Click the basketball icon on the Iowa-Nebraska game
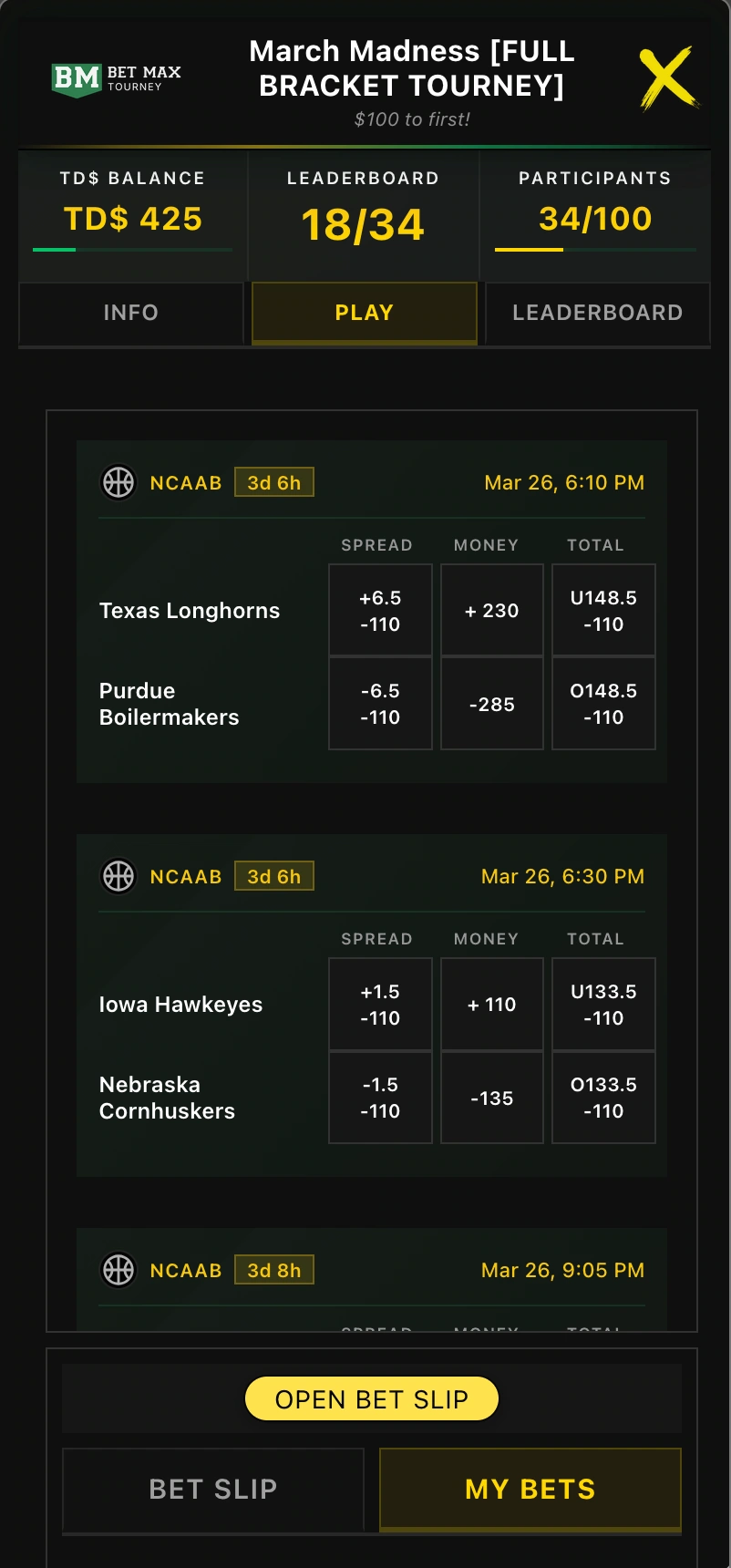This screenshot has width=731, height=1568. pos(118,876)
